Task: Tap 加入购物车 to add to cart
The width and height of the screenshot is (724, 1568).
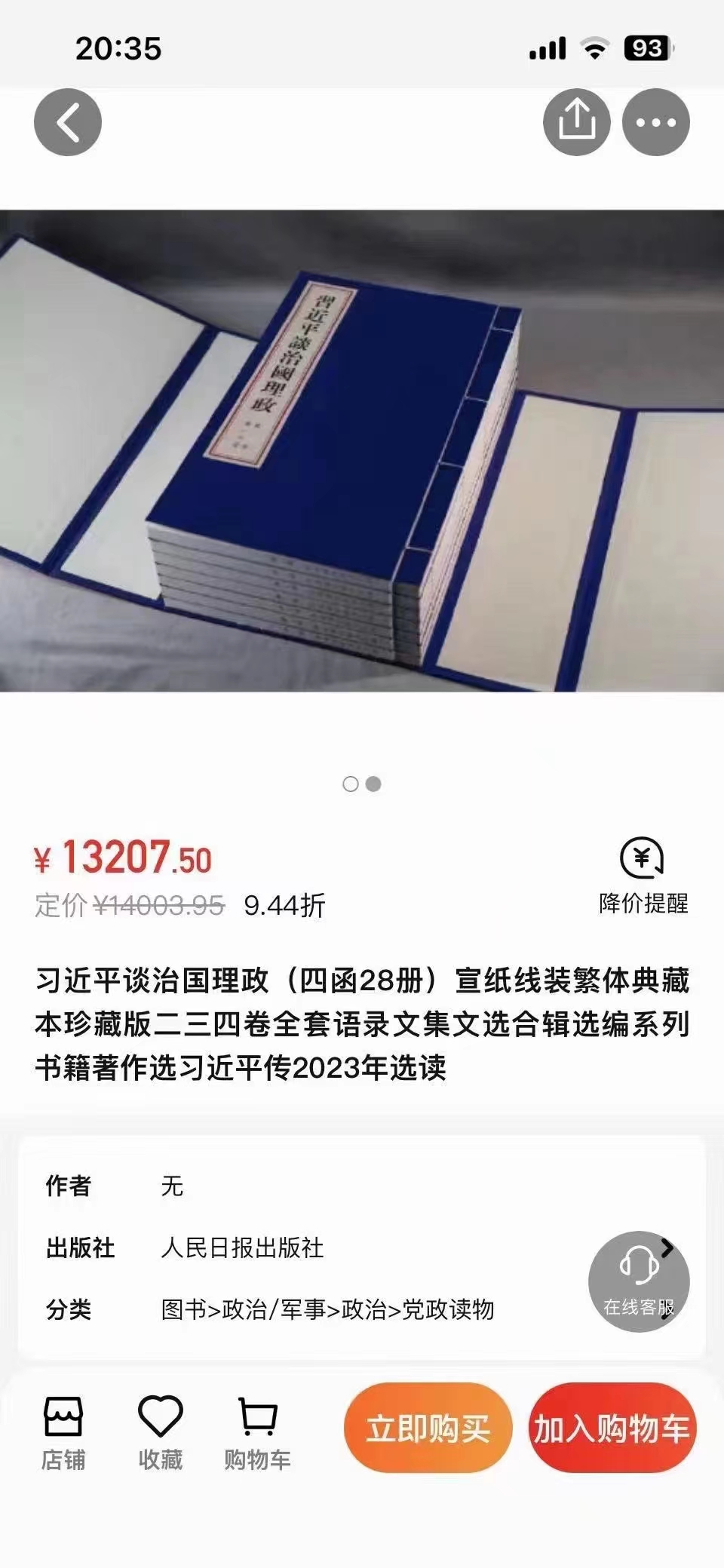Action: tap(612, 1428)
